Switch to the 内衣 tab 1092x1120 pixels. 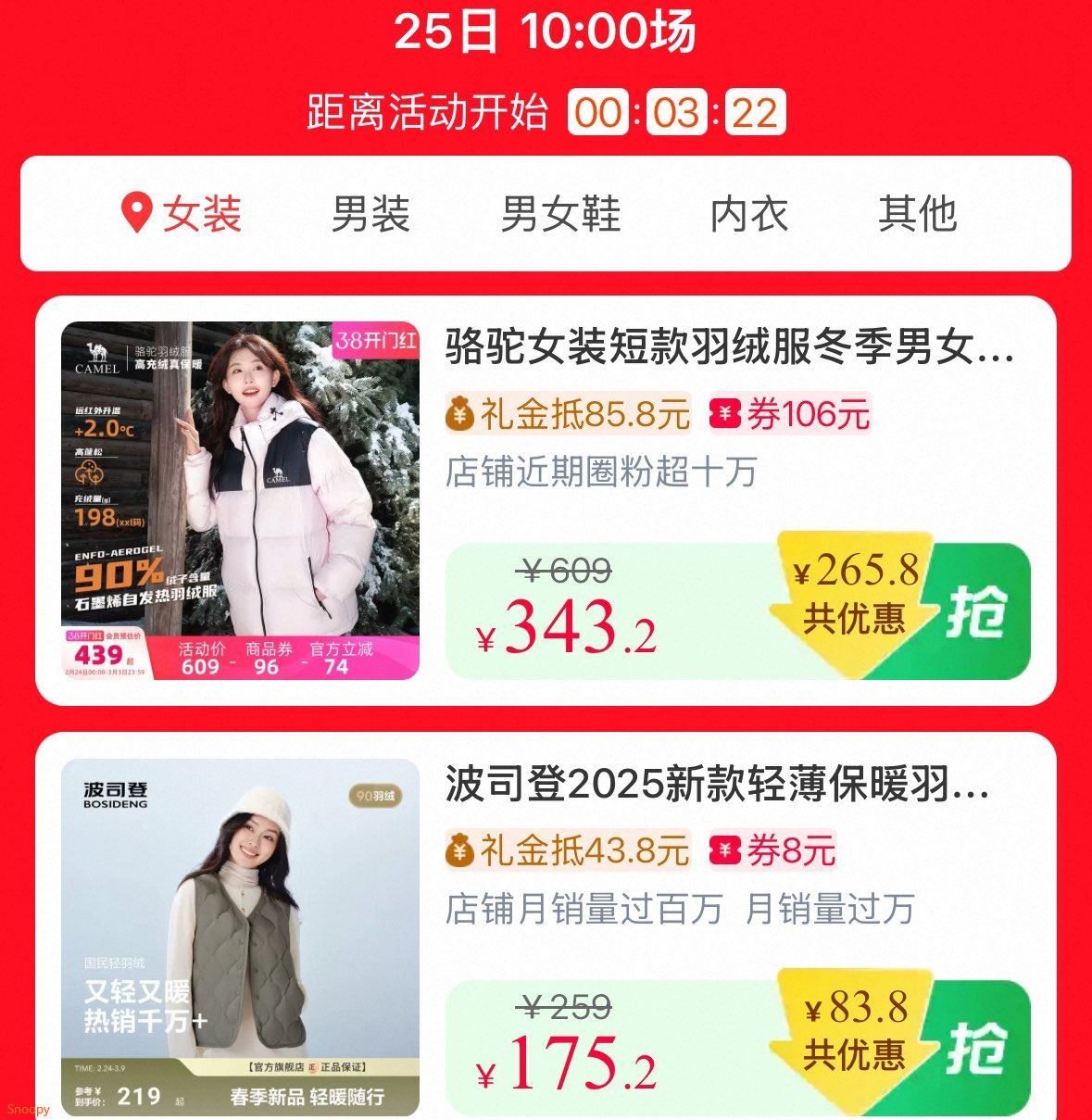click(748, 214)
